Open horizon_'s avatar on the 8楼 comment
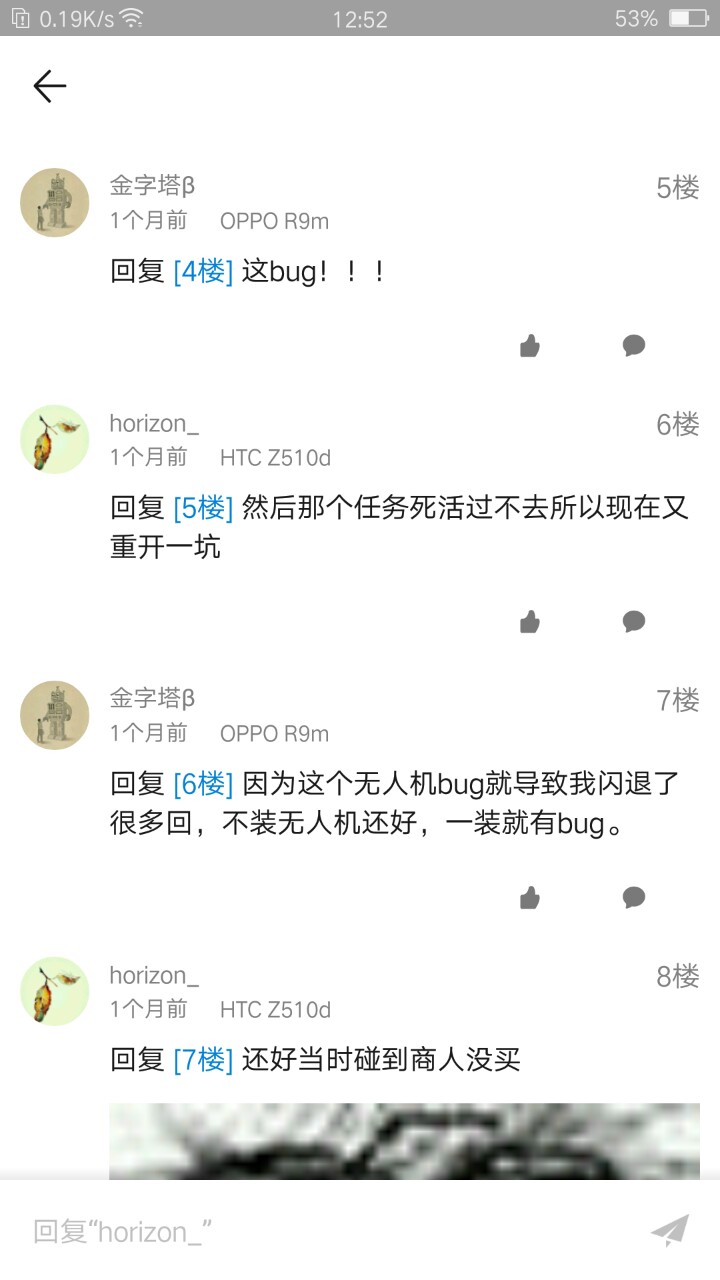This screenshot has width=720, height=1280. click(x=55, y=991)
